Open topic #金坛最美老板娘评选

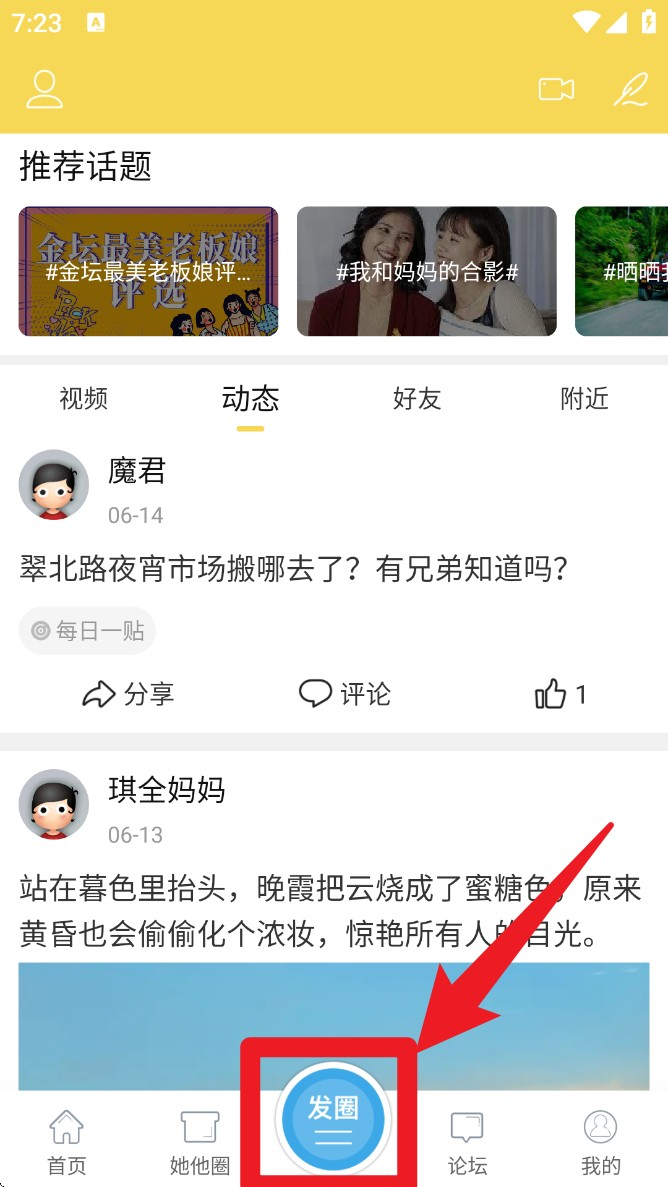pos(148,271)
